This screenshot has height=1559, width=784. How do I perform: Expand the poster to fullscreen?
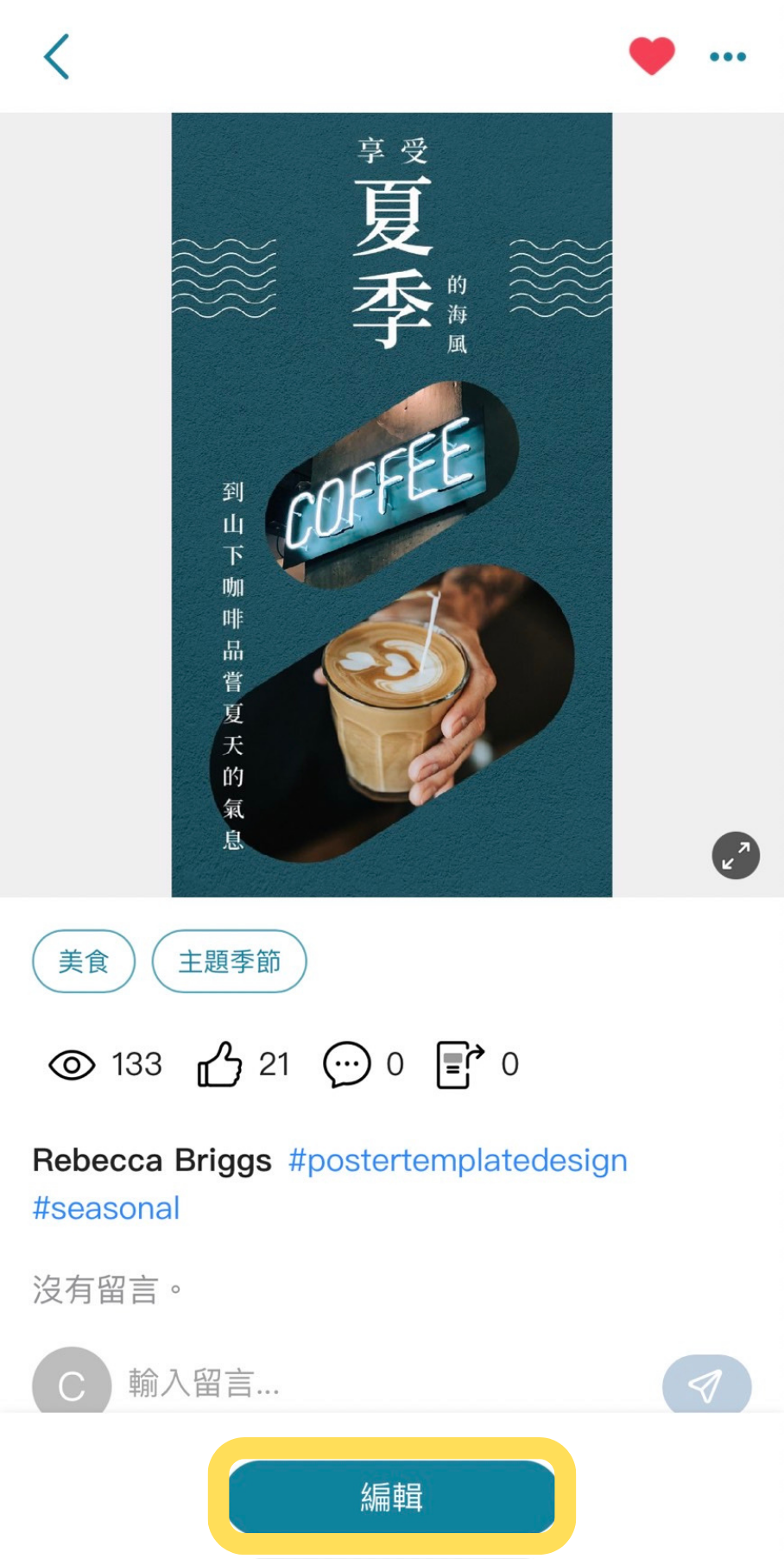pos(736,855)
